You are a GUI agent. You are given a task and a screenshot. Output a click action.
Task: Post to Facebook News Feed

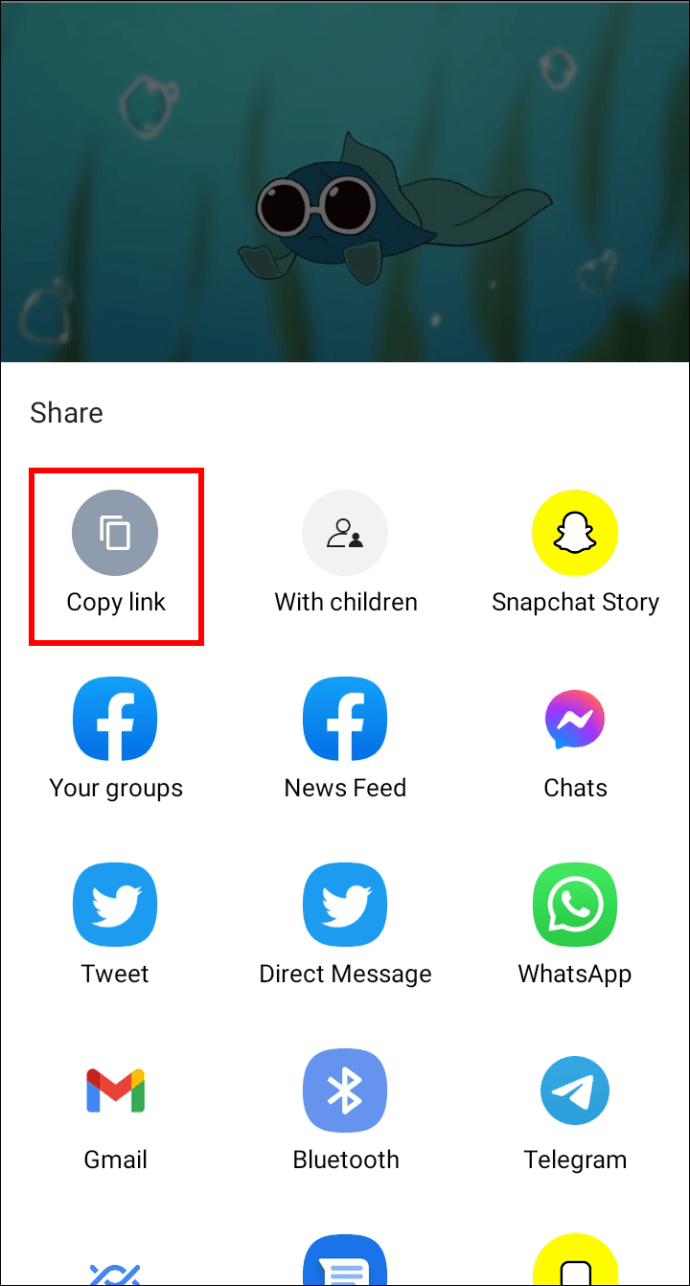point(345,720)
